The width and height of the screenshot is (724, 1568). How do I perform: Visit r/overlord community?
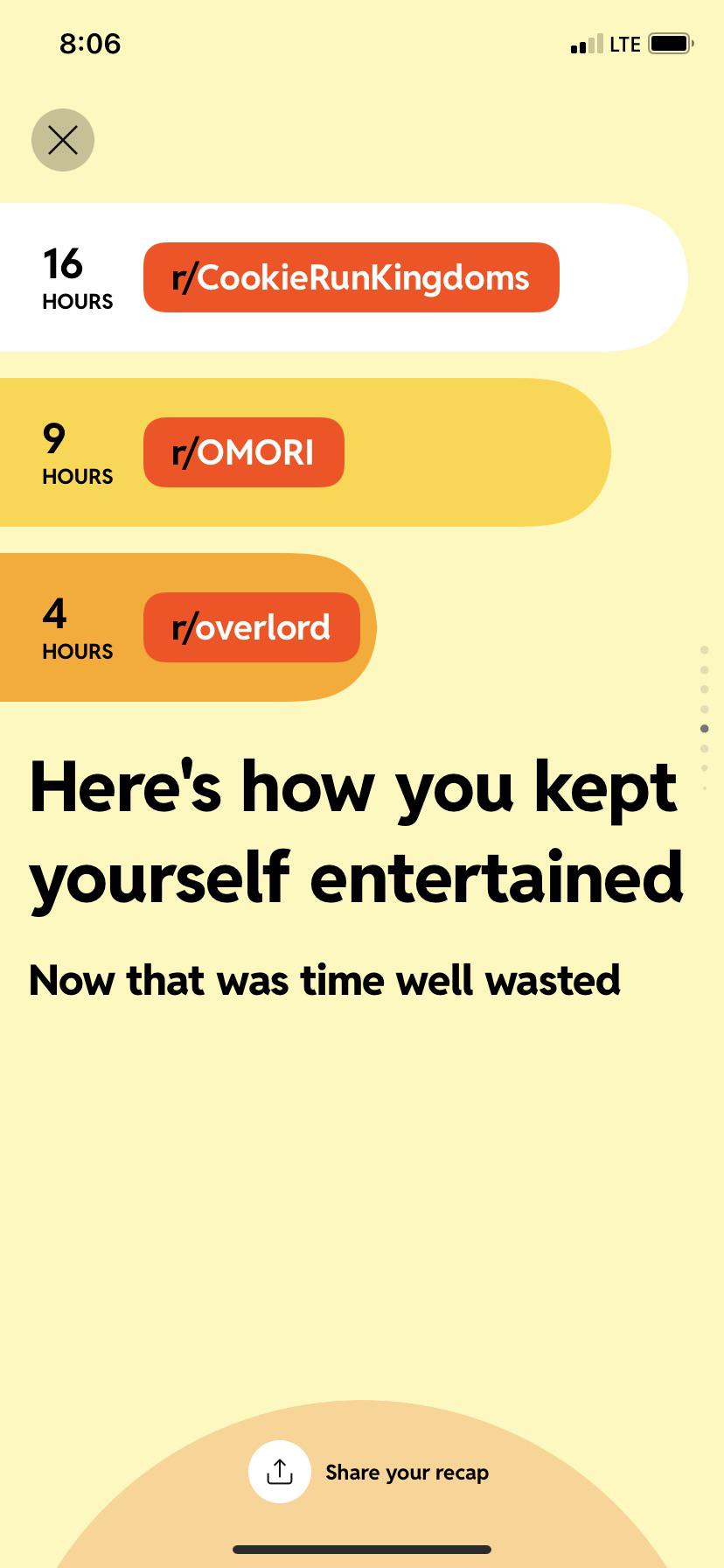[x=251, y=627]
